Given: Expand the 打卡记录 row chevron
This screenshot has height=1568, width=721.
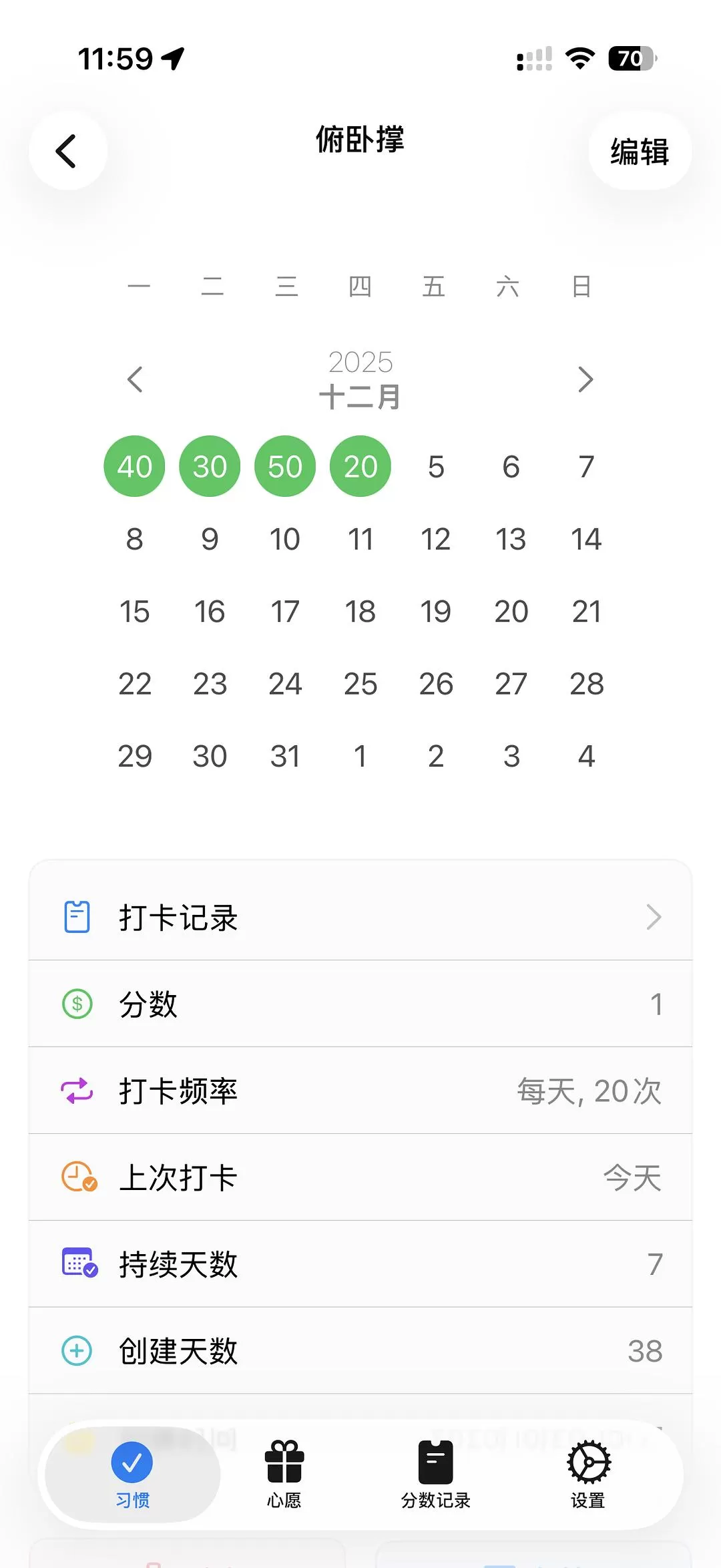Looking at the screenshot, I should coord(654,916).
